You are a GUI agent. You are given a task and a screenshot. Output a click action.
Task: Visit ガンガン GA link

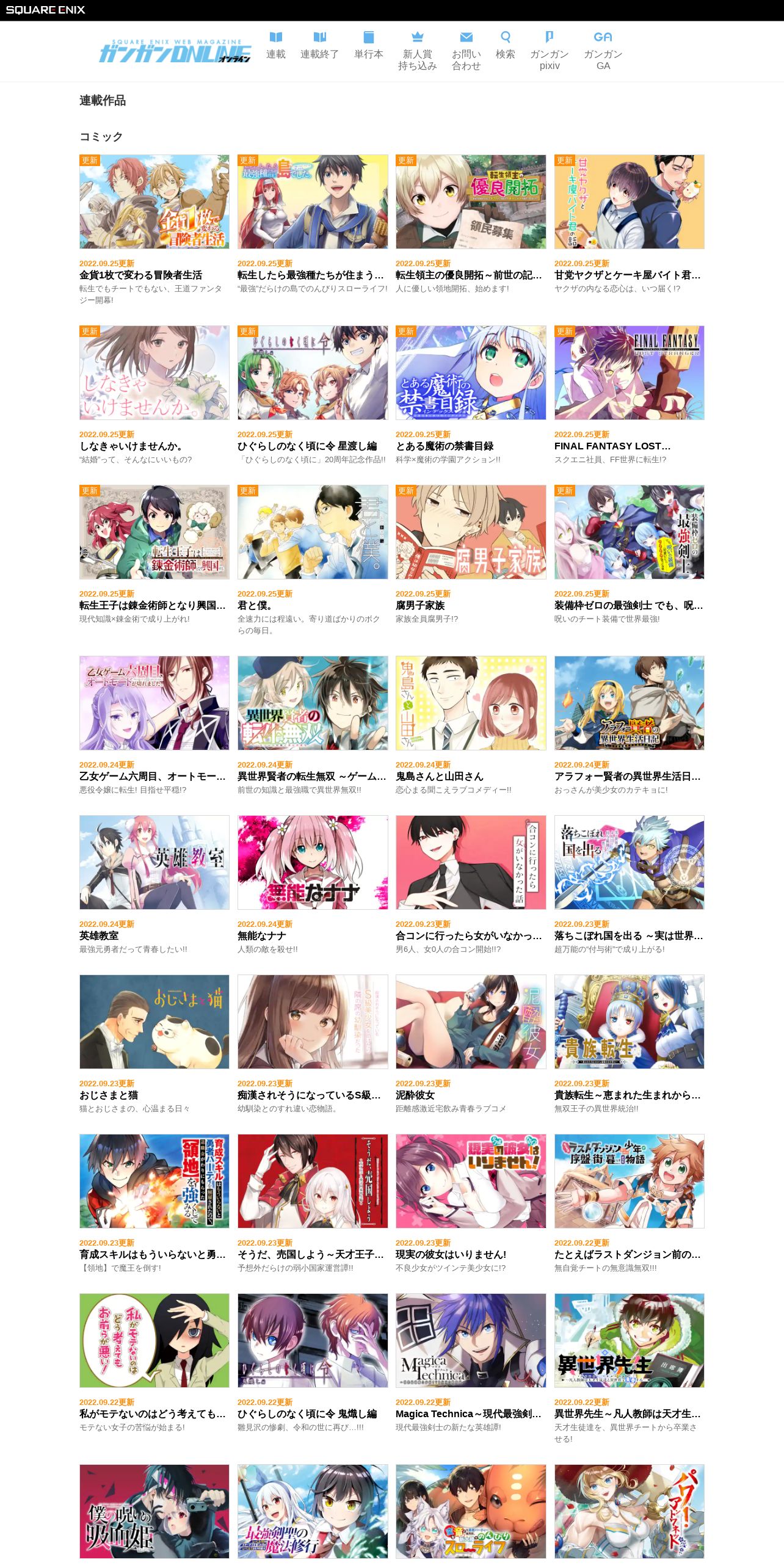click(x=603, y=51)
